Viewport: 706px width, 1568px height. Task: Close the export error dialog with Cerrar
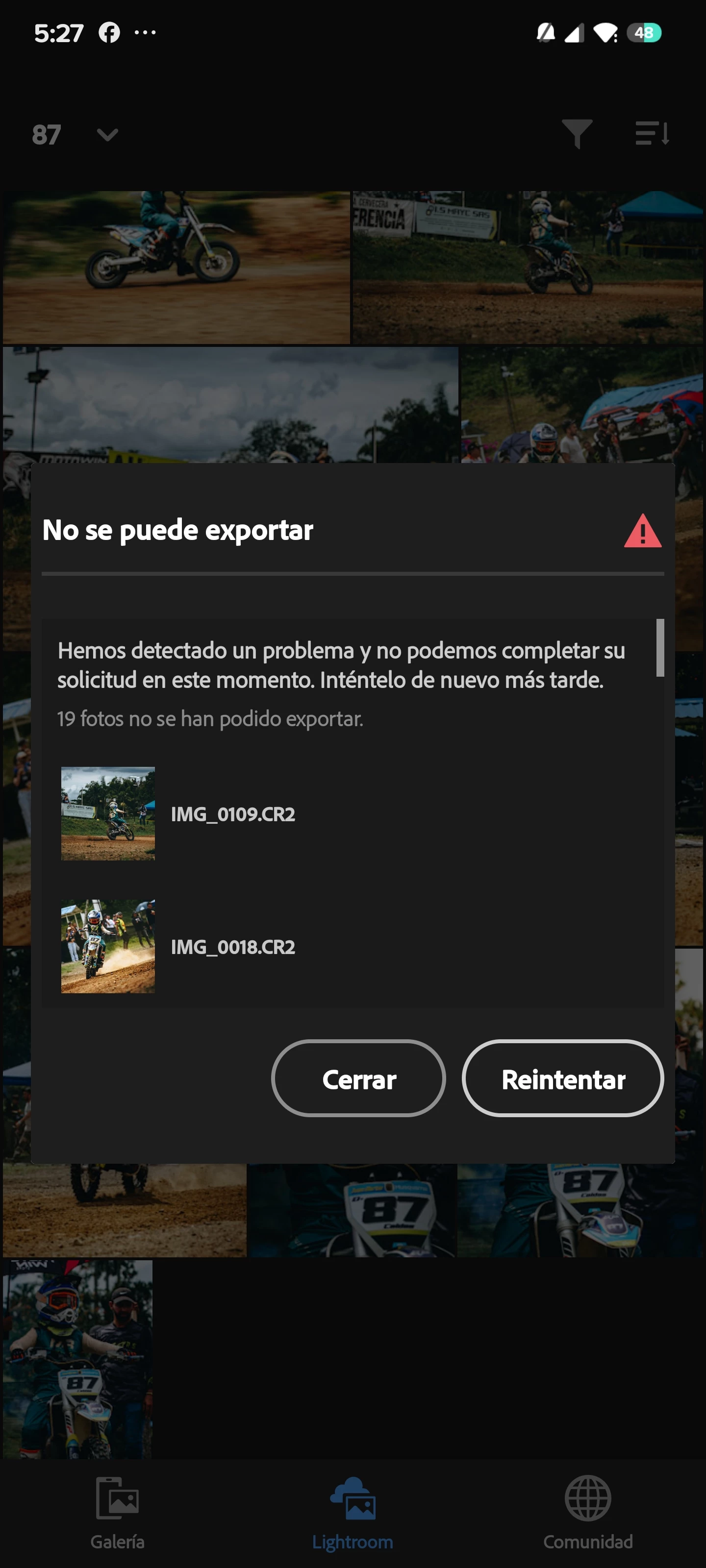[358, 1078]
